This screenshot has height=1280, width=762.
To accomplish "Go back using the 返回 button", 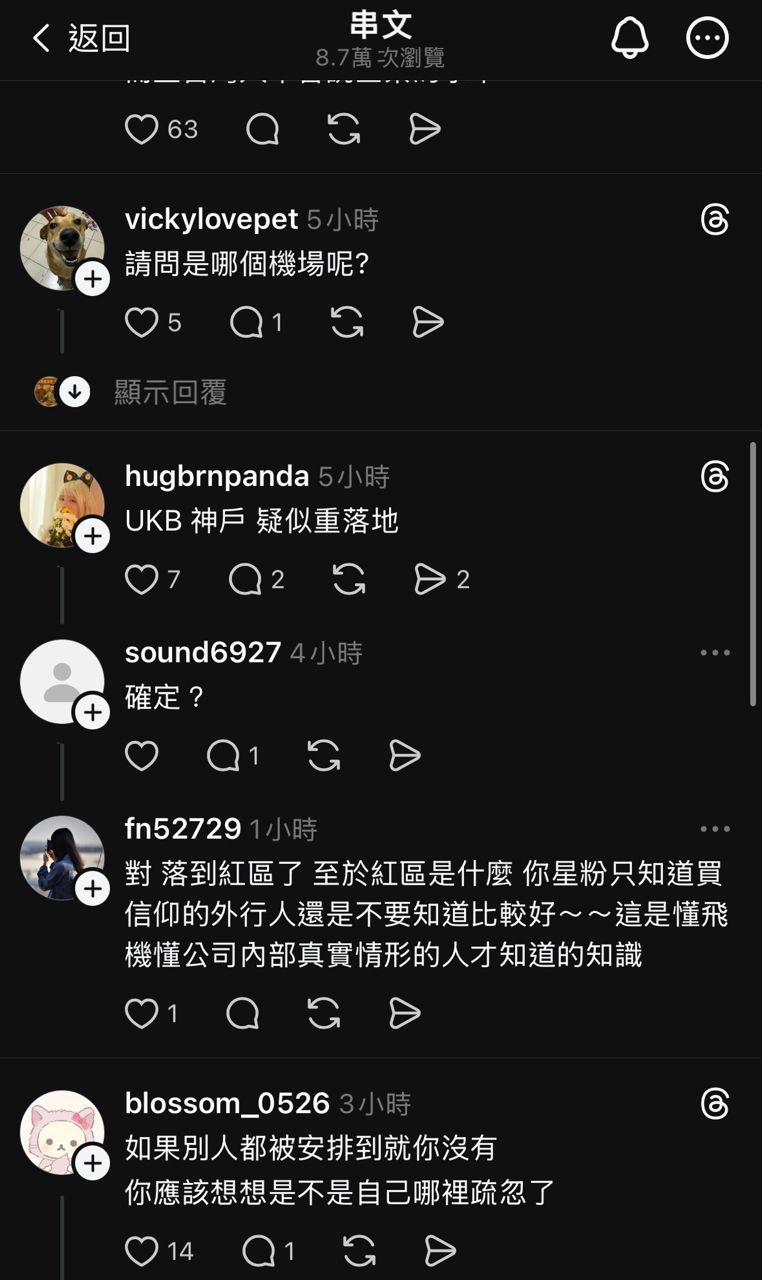I will point(81,39).
